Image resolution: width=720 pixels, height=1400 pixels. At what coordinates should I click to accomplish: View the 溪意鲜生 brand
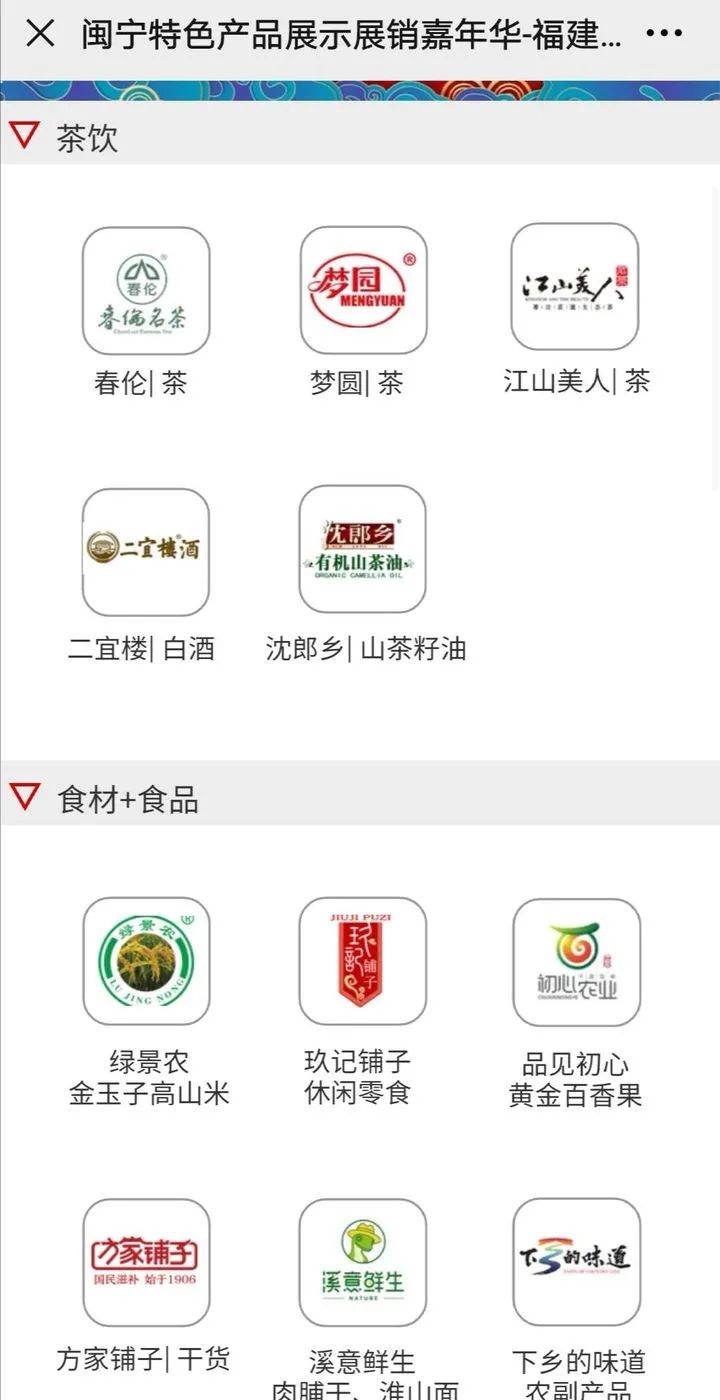coord(362,1263)
